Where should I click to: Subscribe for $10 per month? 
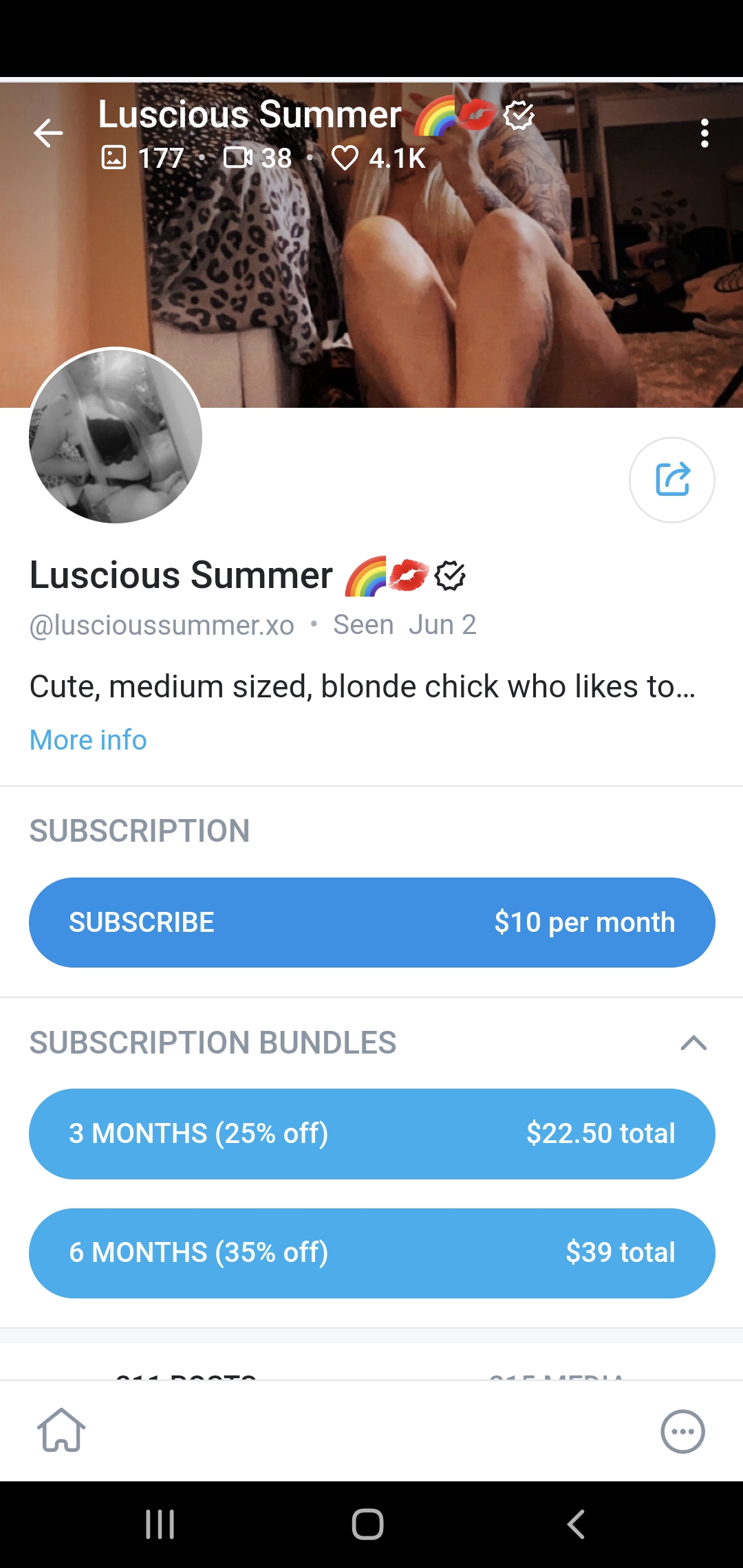pyautogui.click(x=371, y=922)
